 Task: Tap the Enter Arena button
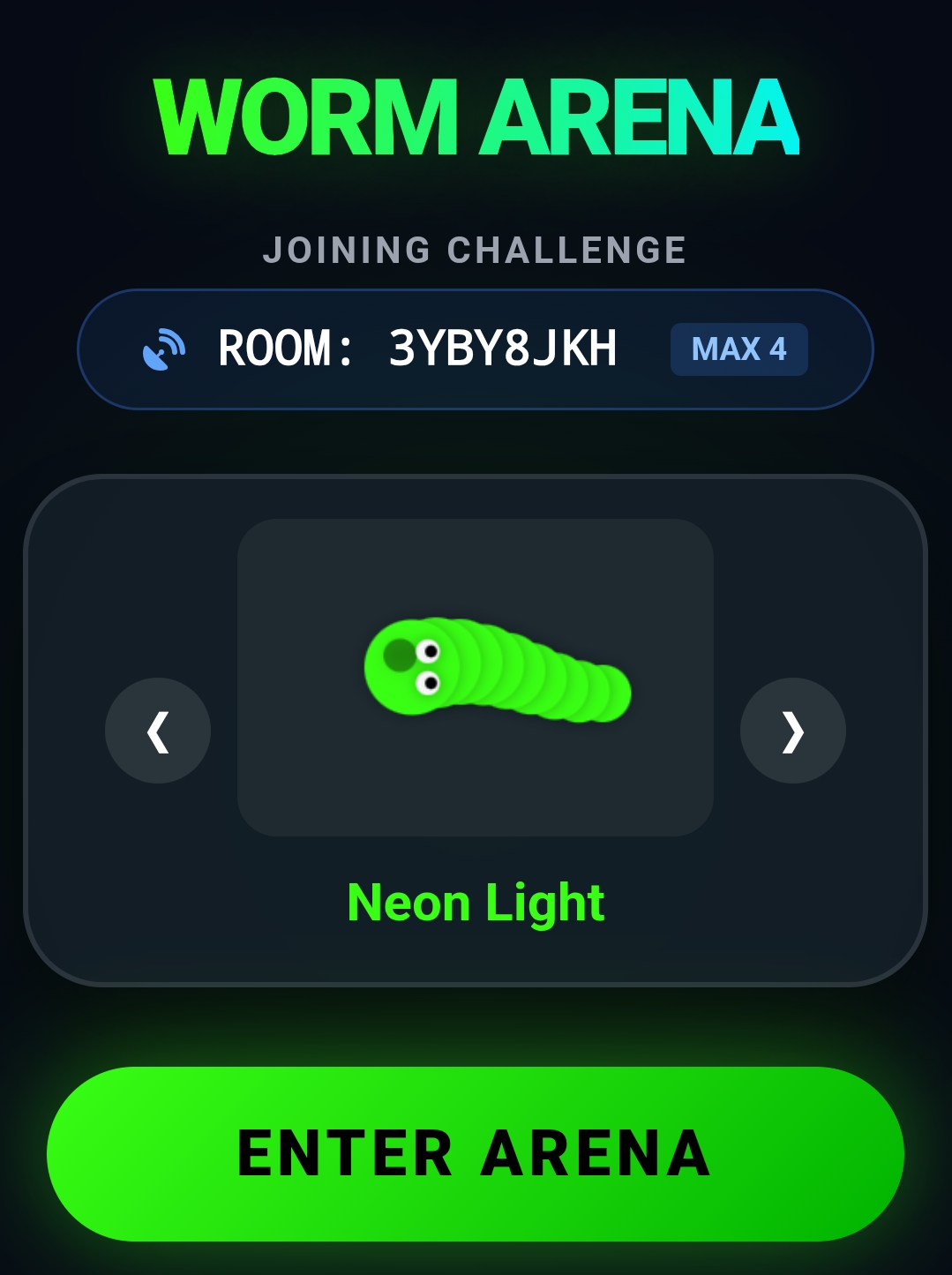(x=476, y=1153)
